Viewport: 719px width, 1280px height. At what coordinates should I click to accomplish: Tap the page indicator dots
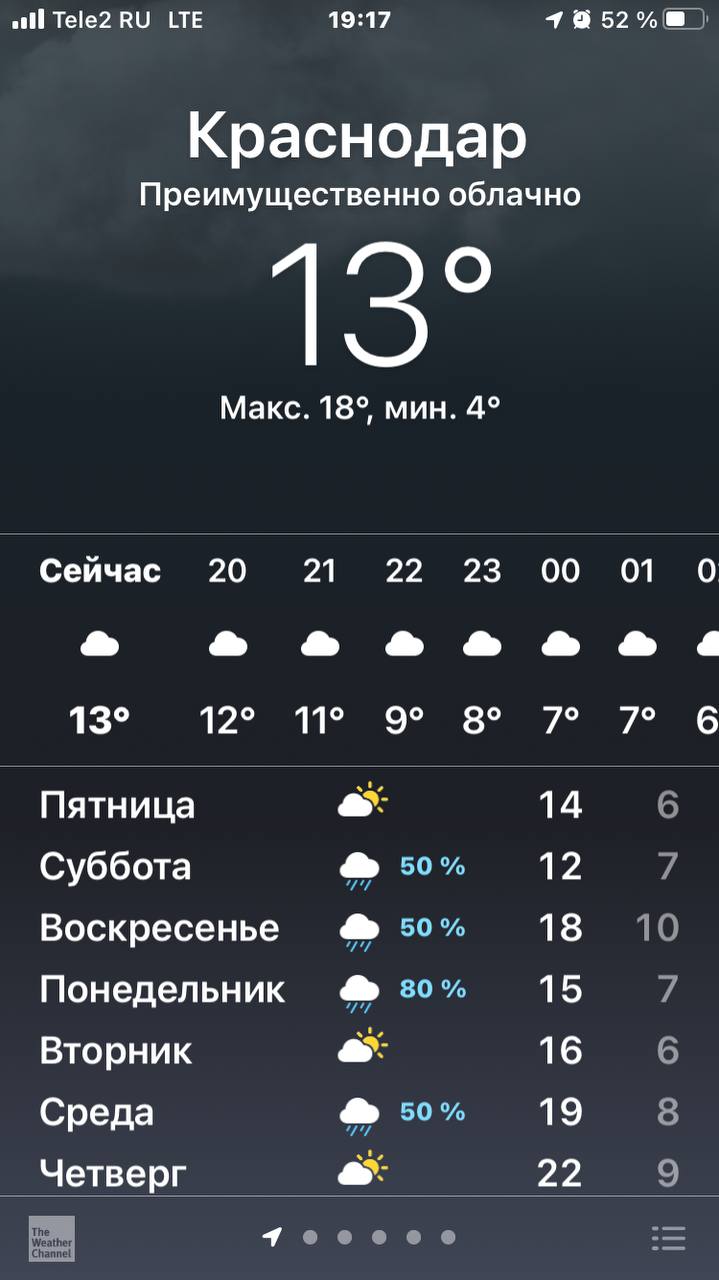[361, 1238]
